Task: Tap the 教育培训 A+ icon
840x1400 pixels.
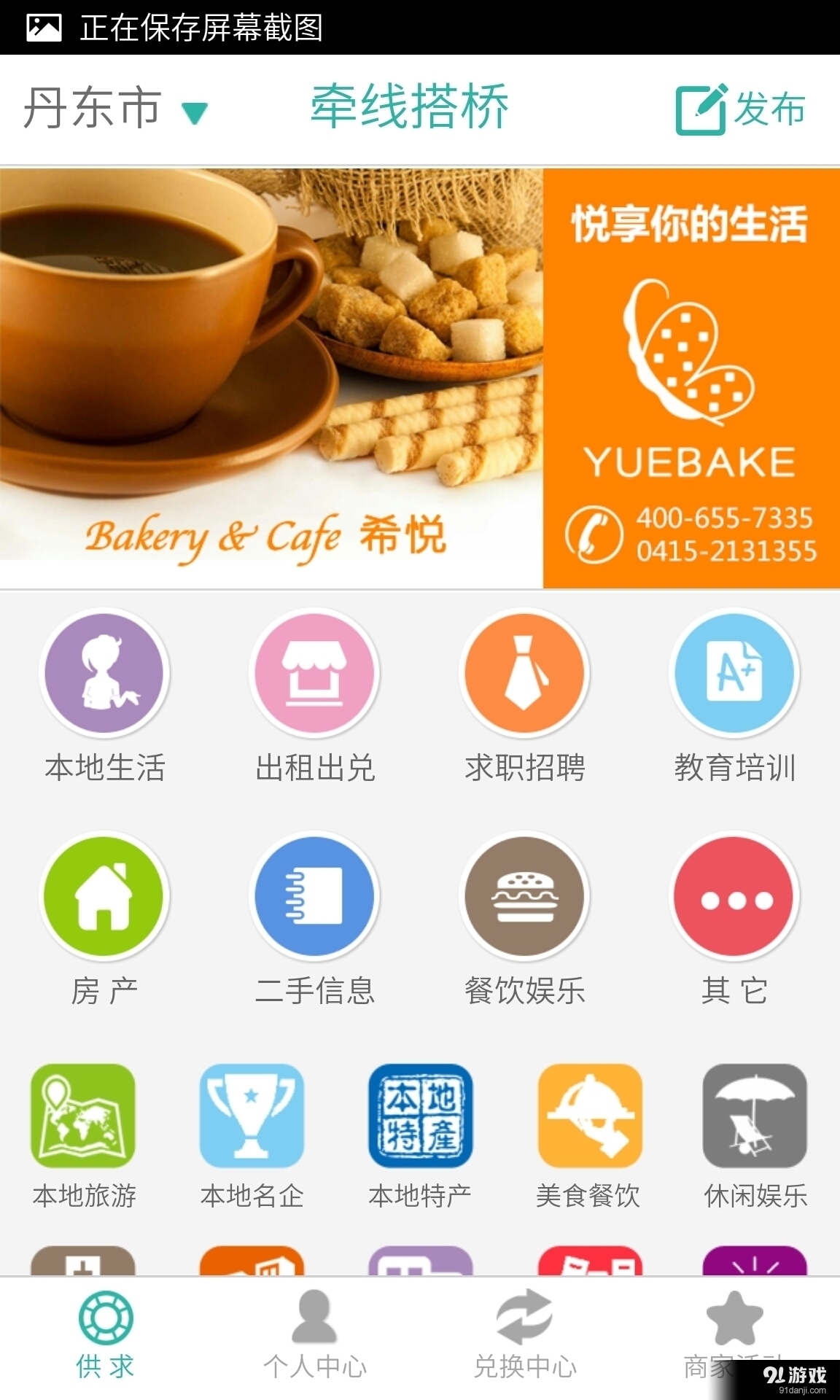Action: click(734, 672)
